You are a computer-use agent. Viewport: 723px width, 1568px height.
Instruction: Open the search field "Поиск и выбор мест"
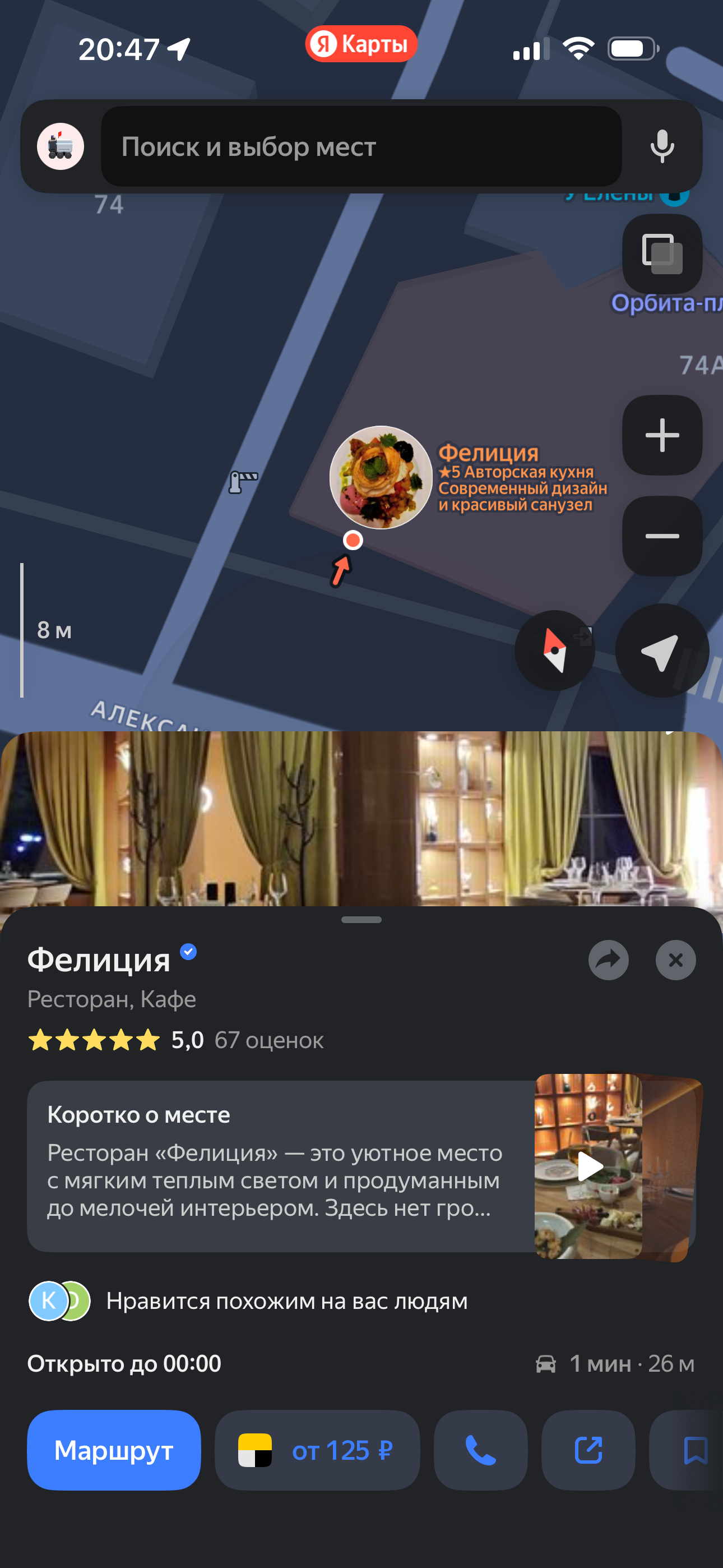[x=360, y=147]
